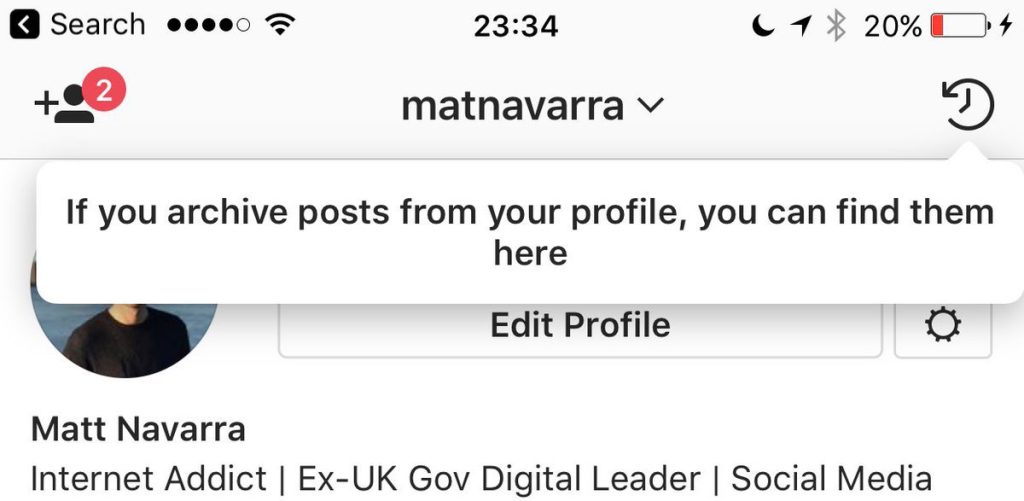Viewport: 1024px width, 501px height.
Task: Expand the matnavarra account switcher
Action: coord(531,105)
